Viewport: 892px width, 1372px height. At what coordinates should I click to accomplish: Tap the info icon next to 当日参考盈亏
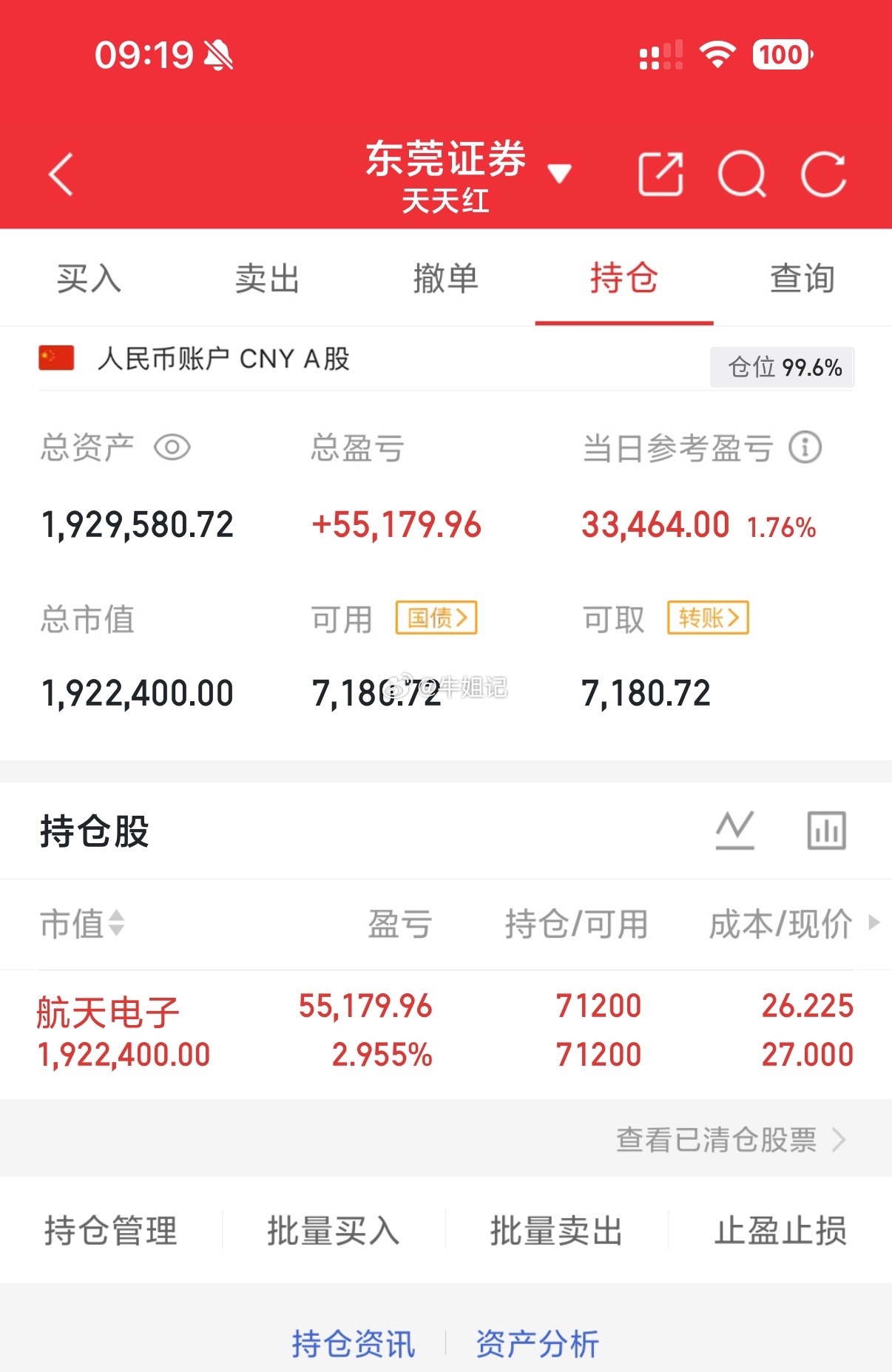tap(806, 447)
